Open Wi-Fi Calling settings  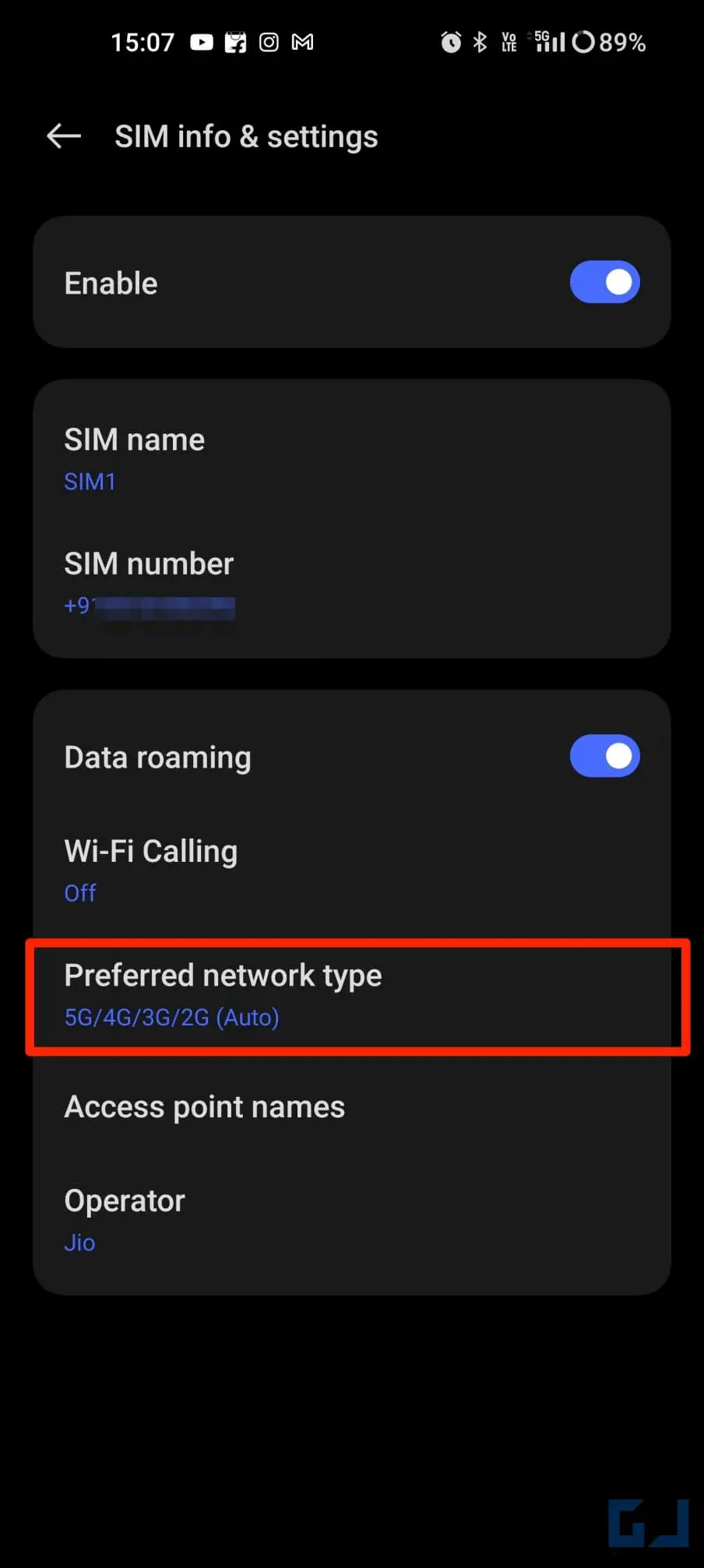tap(352, 870)
